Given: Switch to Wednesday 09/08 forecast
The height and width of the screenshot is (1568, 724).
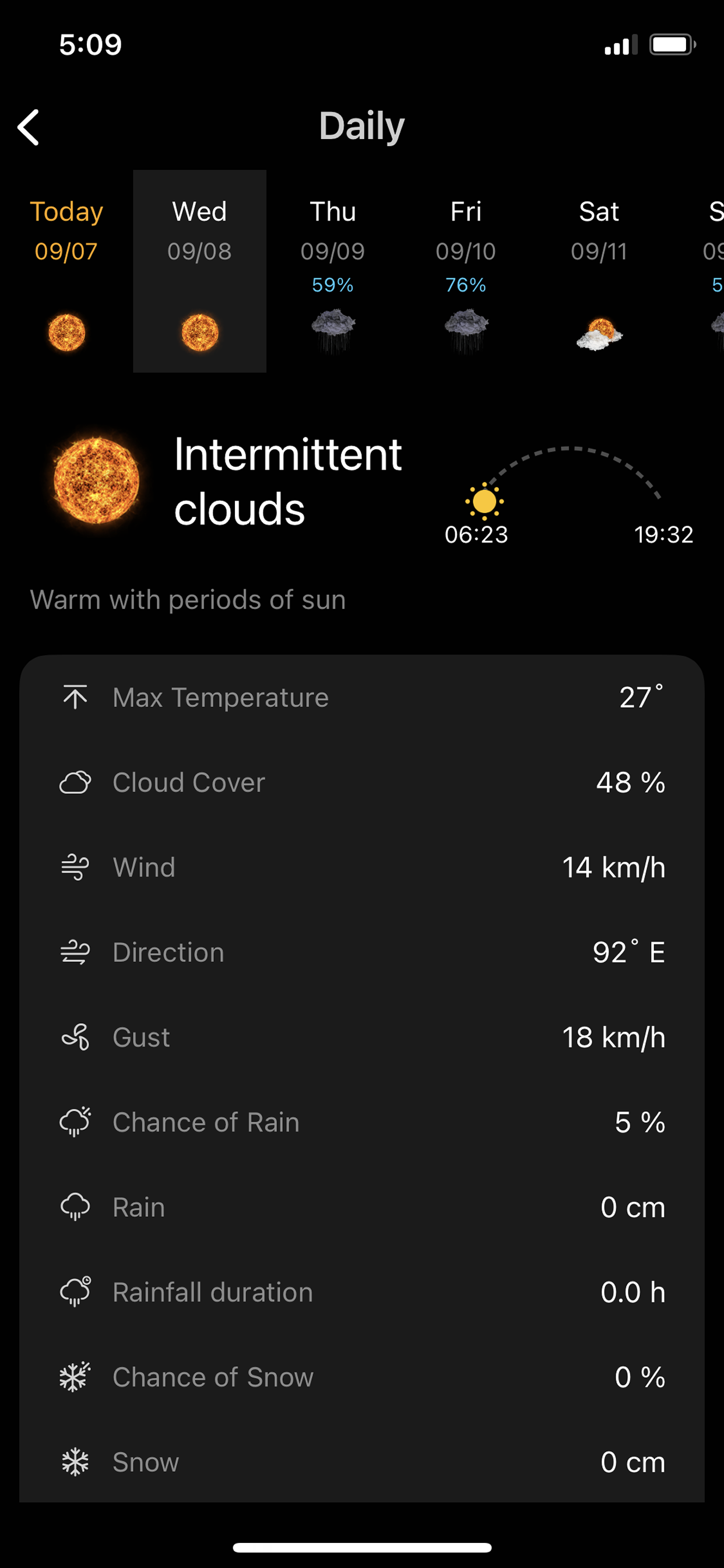Looking at the screenshot, I should coord(199,271).
